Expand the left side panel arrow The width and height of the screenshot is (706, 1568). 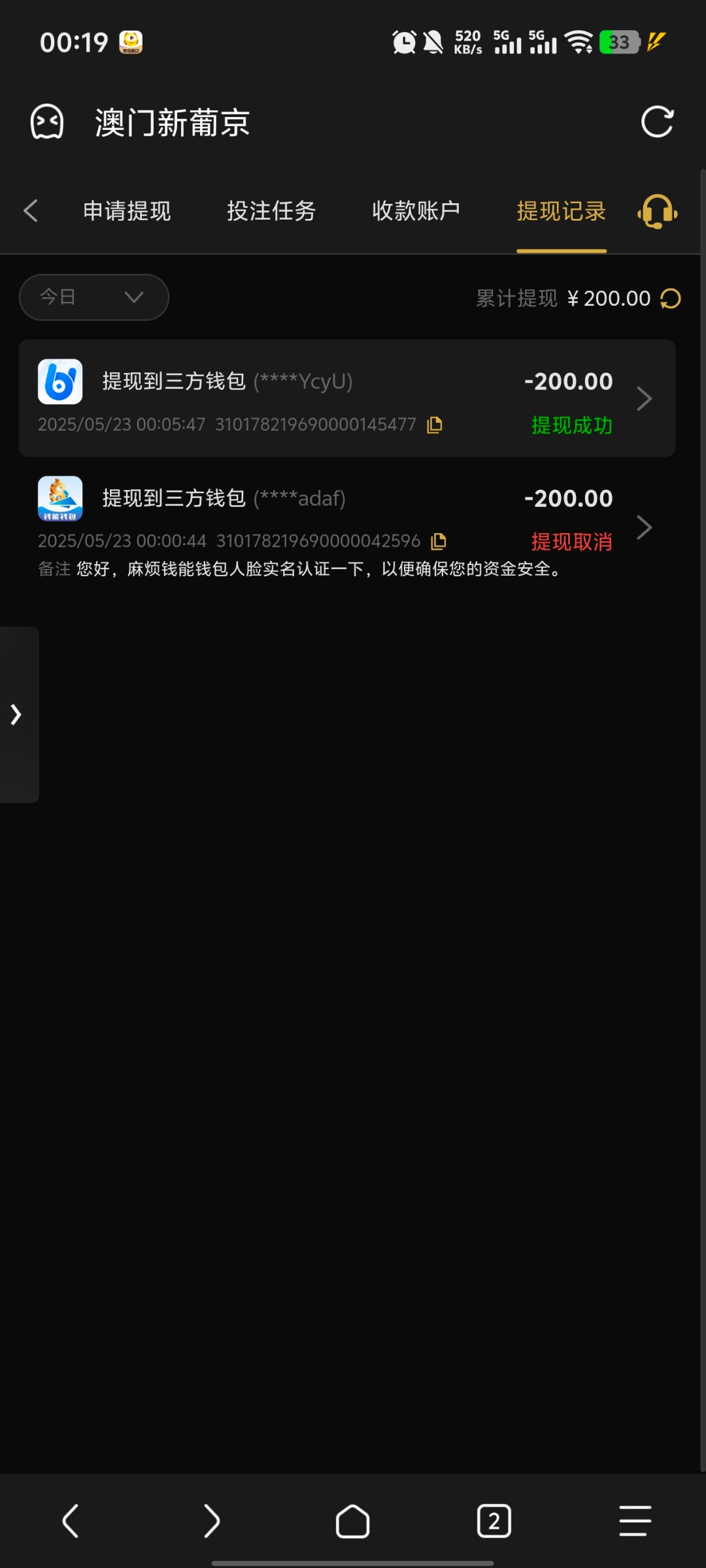[17, 714]
